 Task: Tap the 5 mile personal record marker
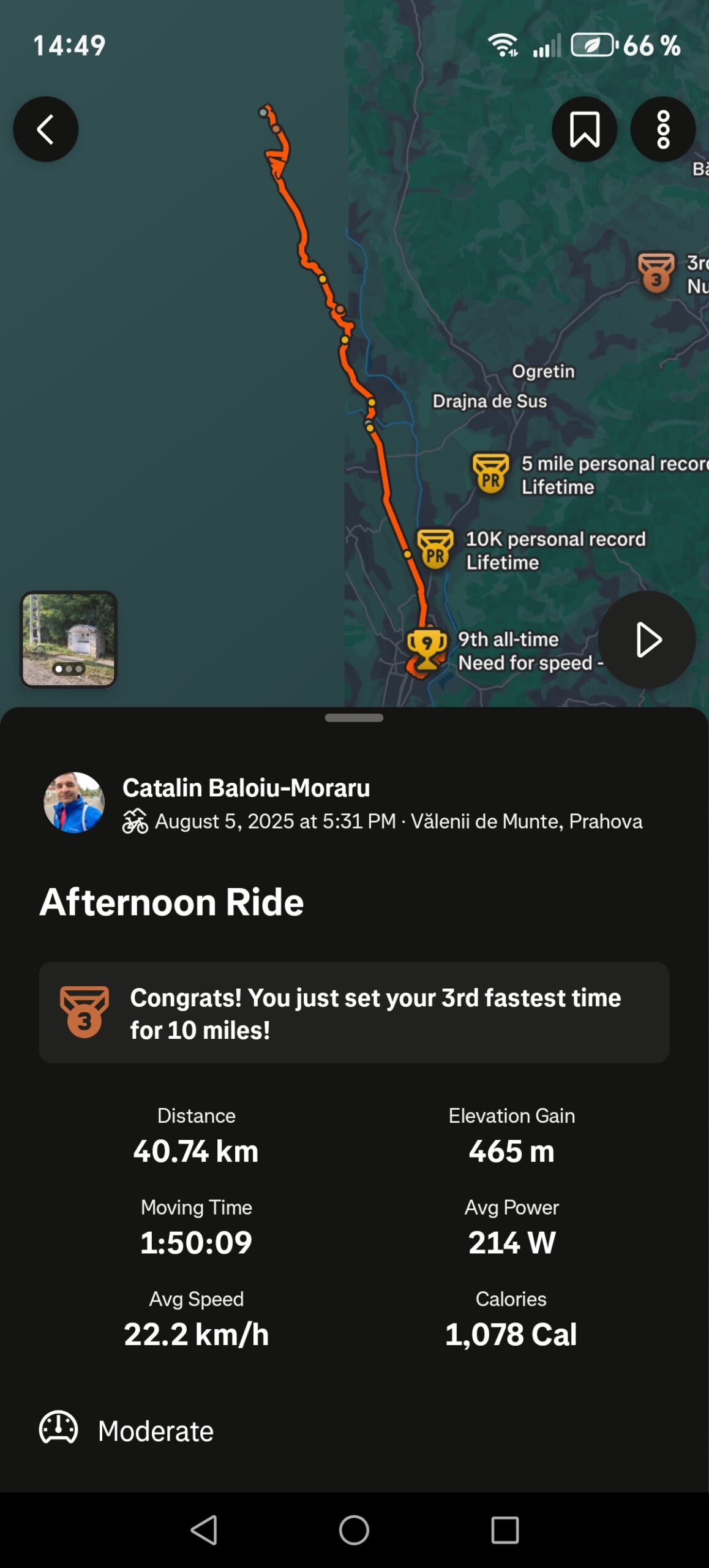click(491, 474)
